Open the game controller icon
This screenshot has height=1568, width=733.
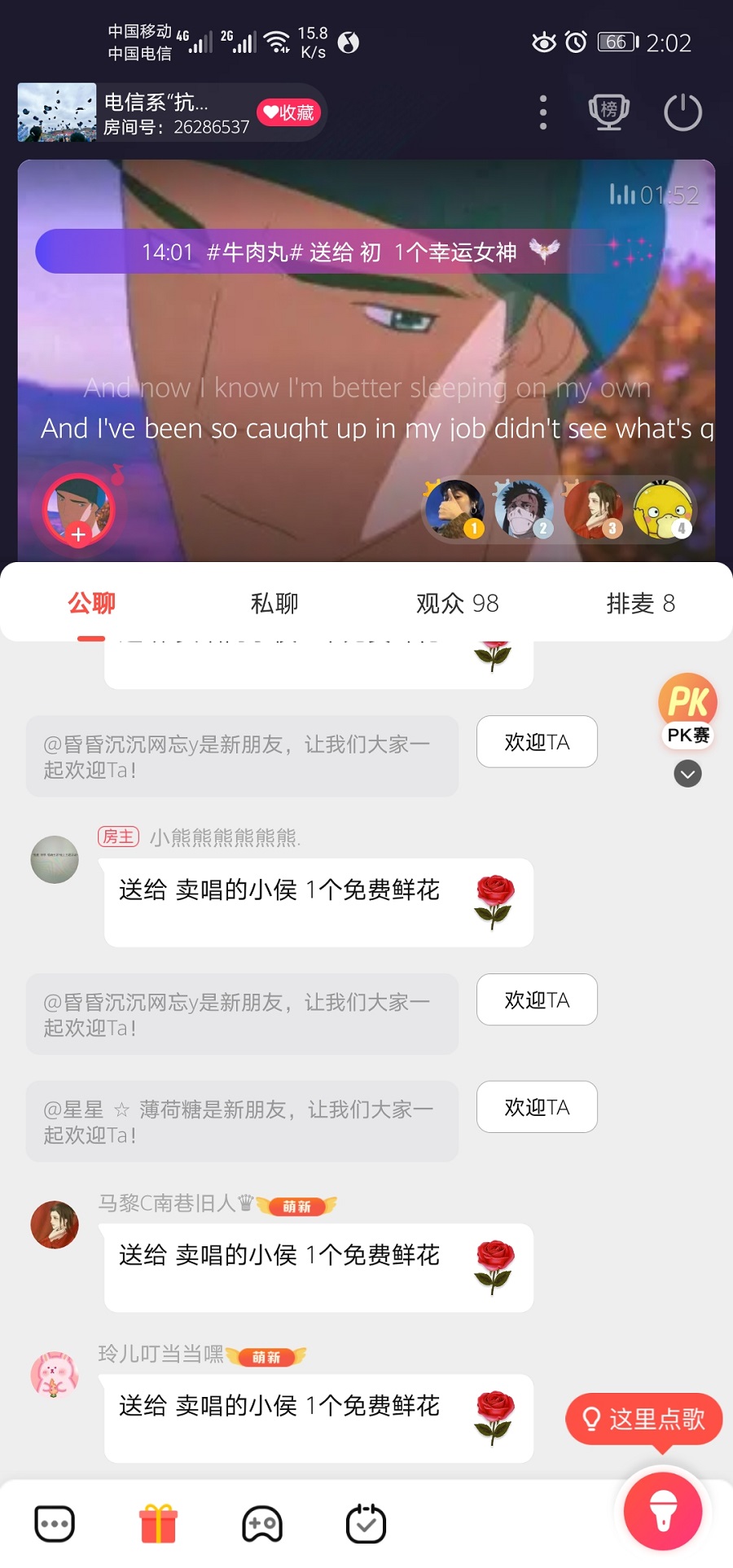coord(262,1524)
